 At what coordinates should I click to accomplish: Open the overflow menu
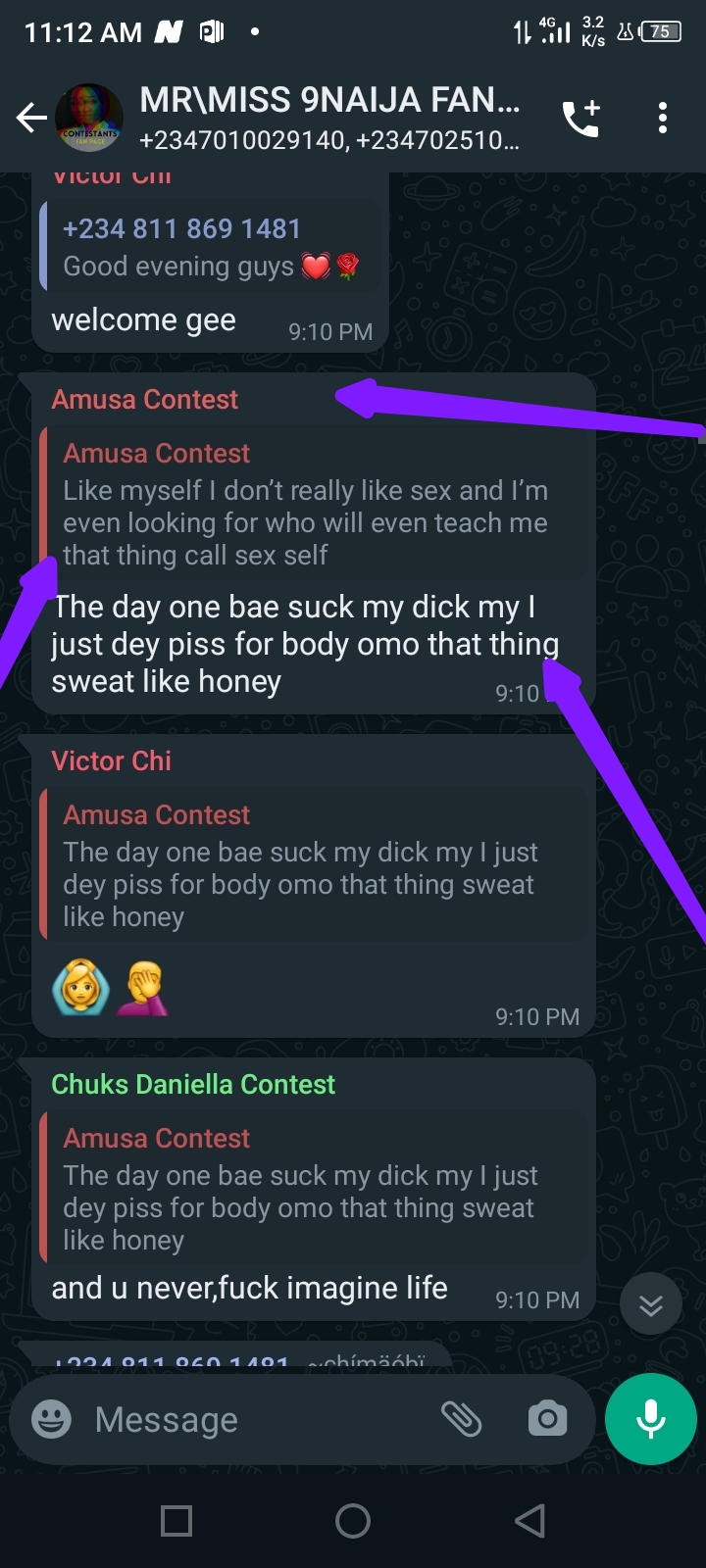coord(663,119)
